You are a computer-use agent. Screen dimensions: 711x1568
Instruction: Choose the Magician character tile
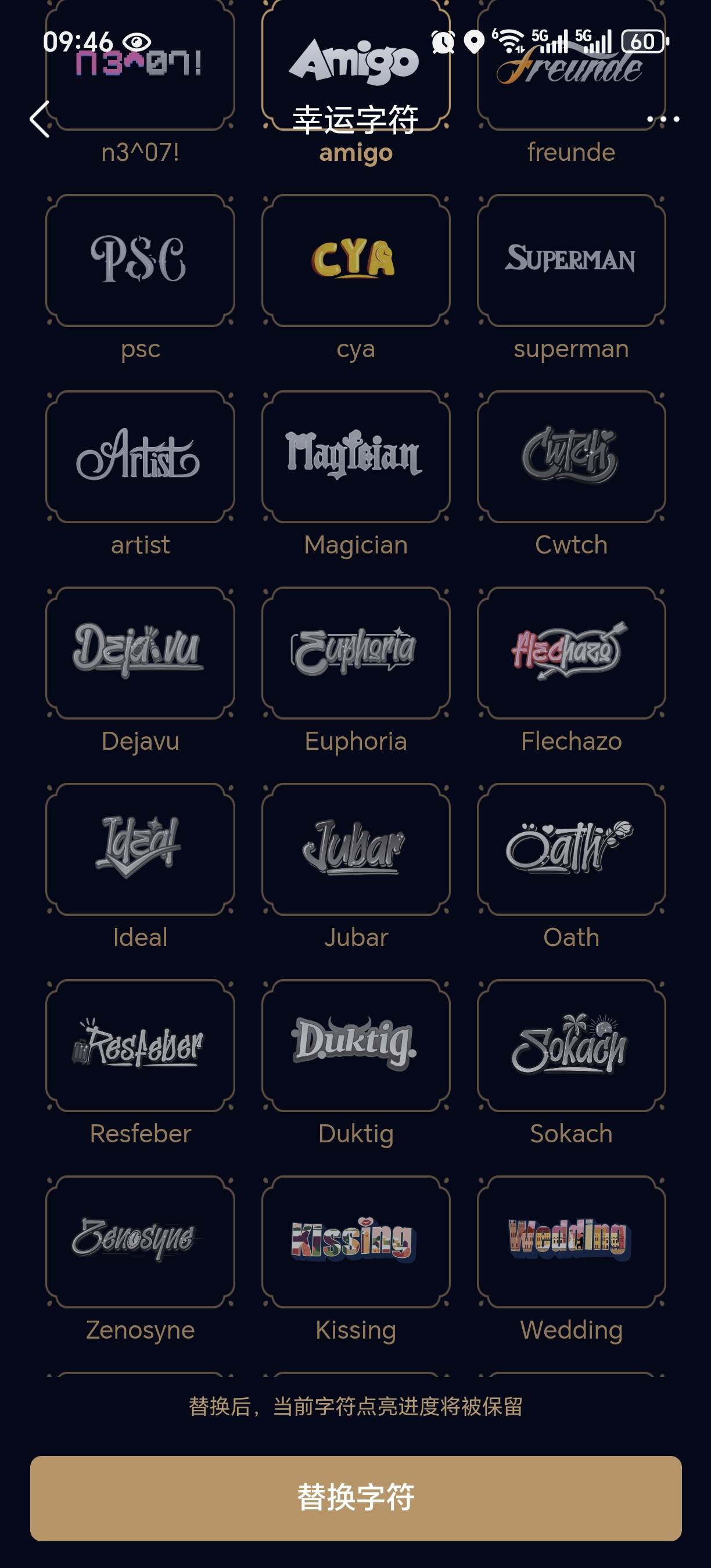click(x=355, y=456)
